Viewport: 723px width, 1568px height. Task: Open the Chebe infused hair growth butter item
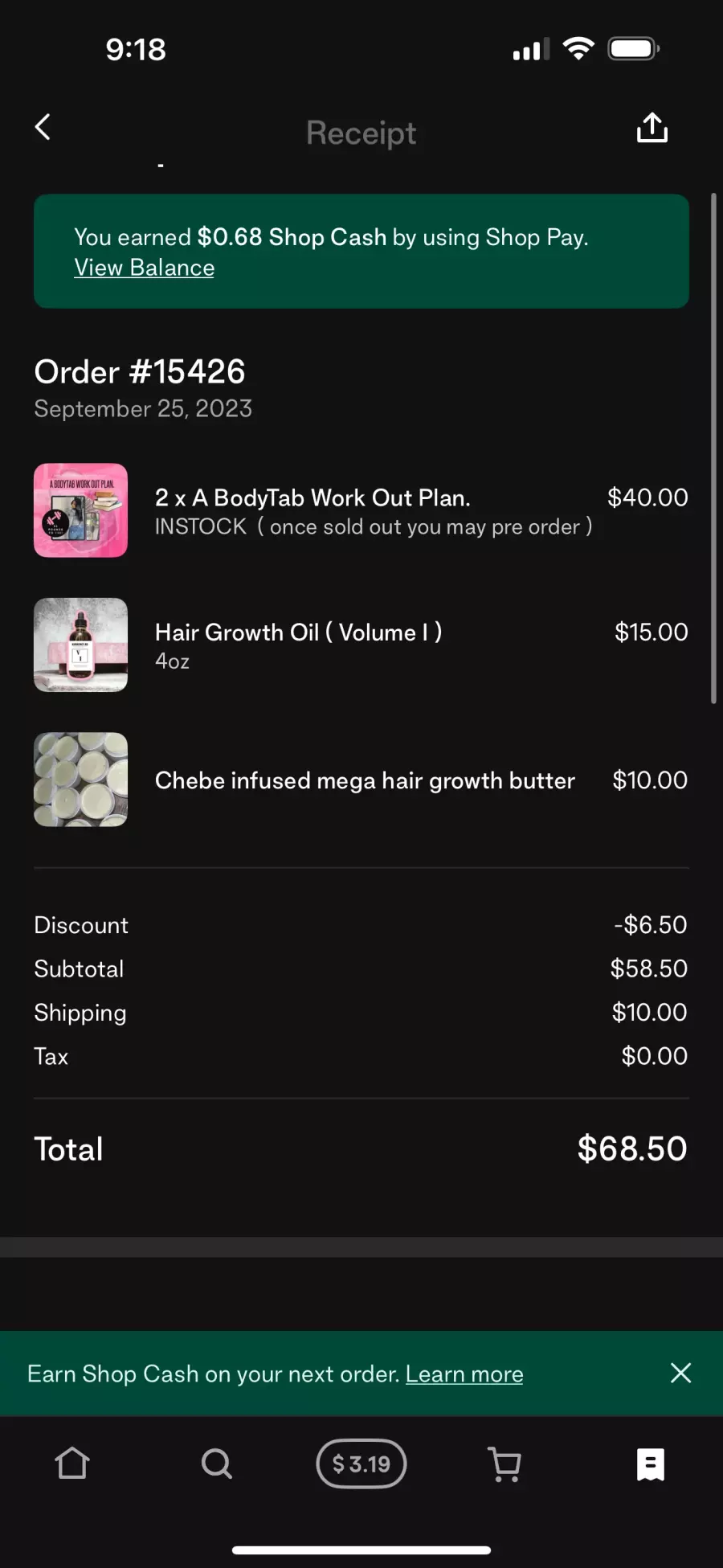[x=361, y=780]
